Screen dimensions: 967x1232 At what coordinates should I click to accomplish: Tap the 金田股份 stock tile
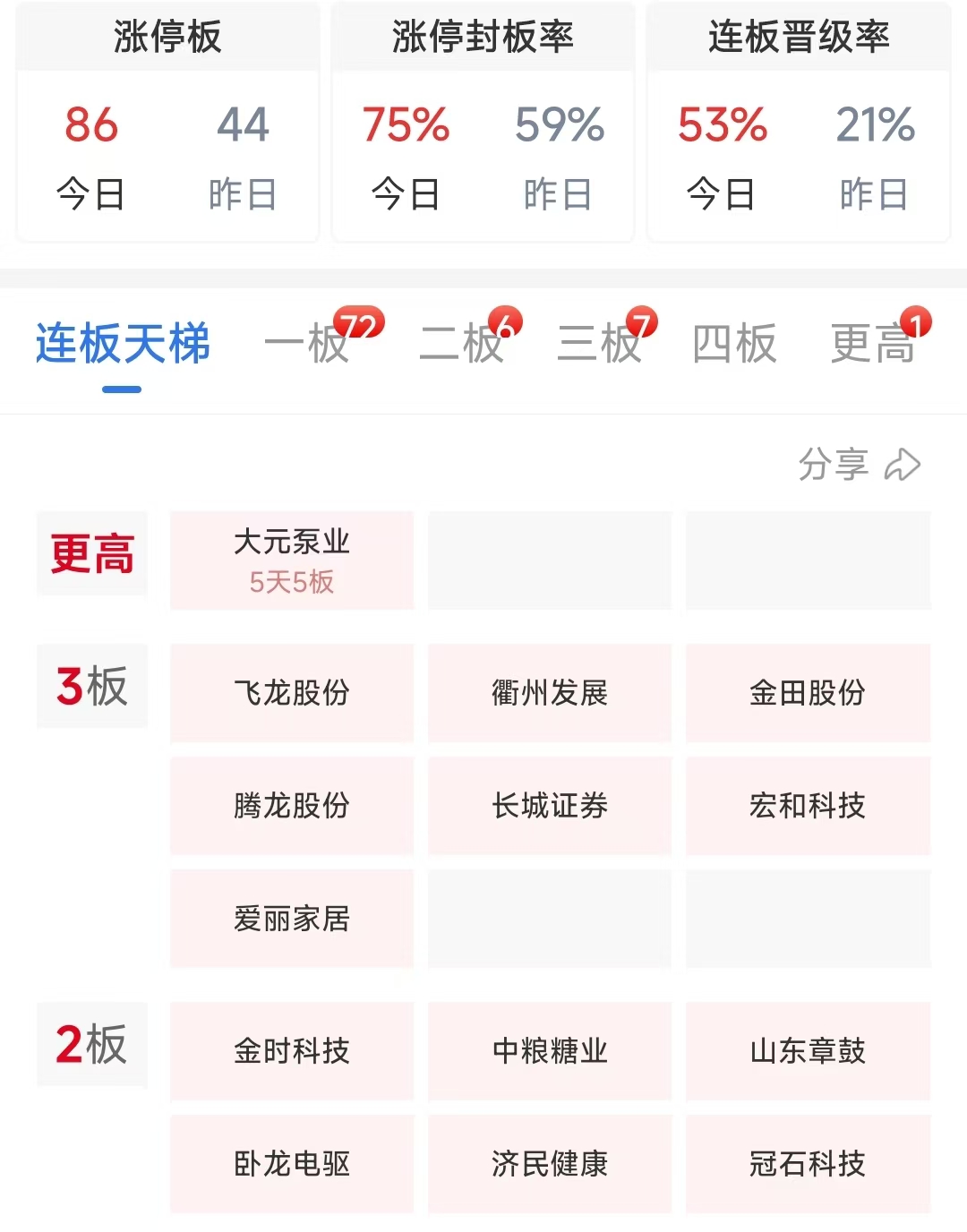(x=808, y=692)
